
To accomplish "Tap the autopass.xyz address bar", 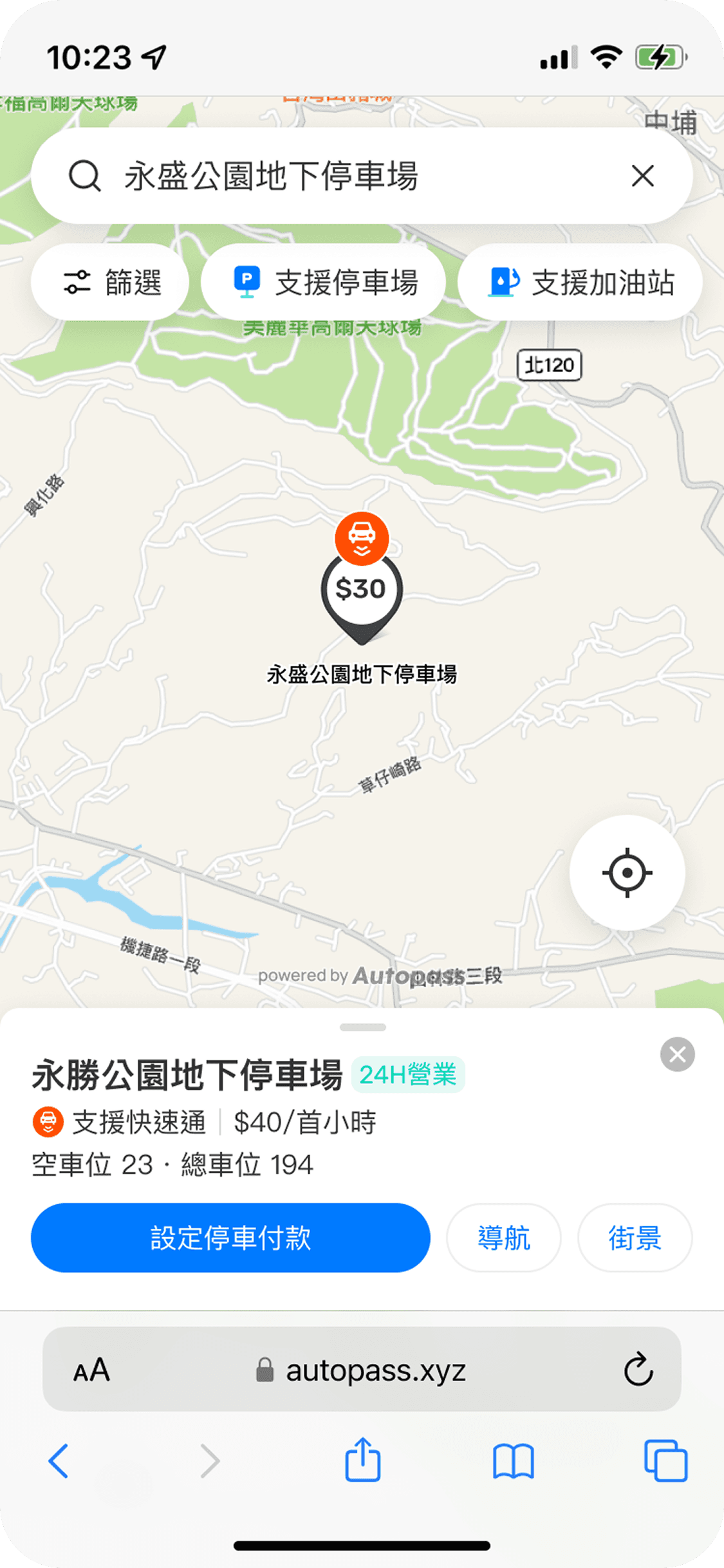I will [375, 1370].
